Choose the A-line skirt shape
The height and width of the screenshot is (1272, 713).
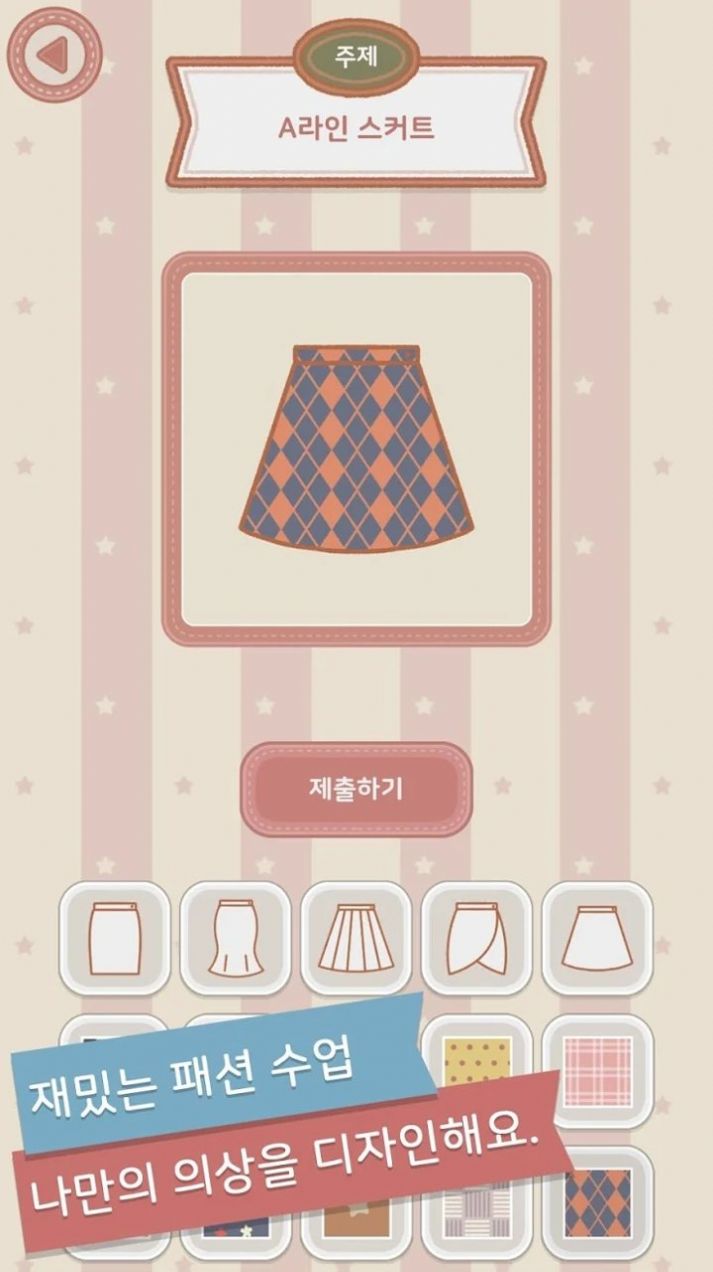pyautogui.click(x=597, y=937)
